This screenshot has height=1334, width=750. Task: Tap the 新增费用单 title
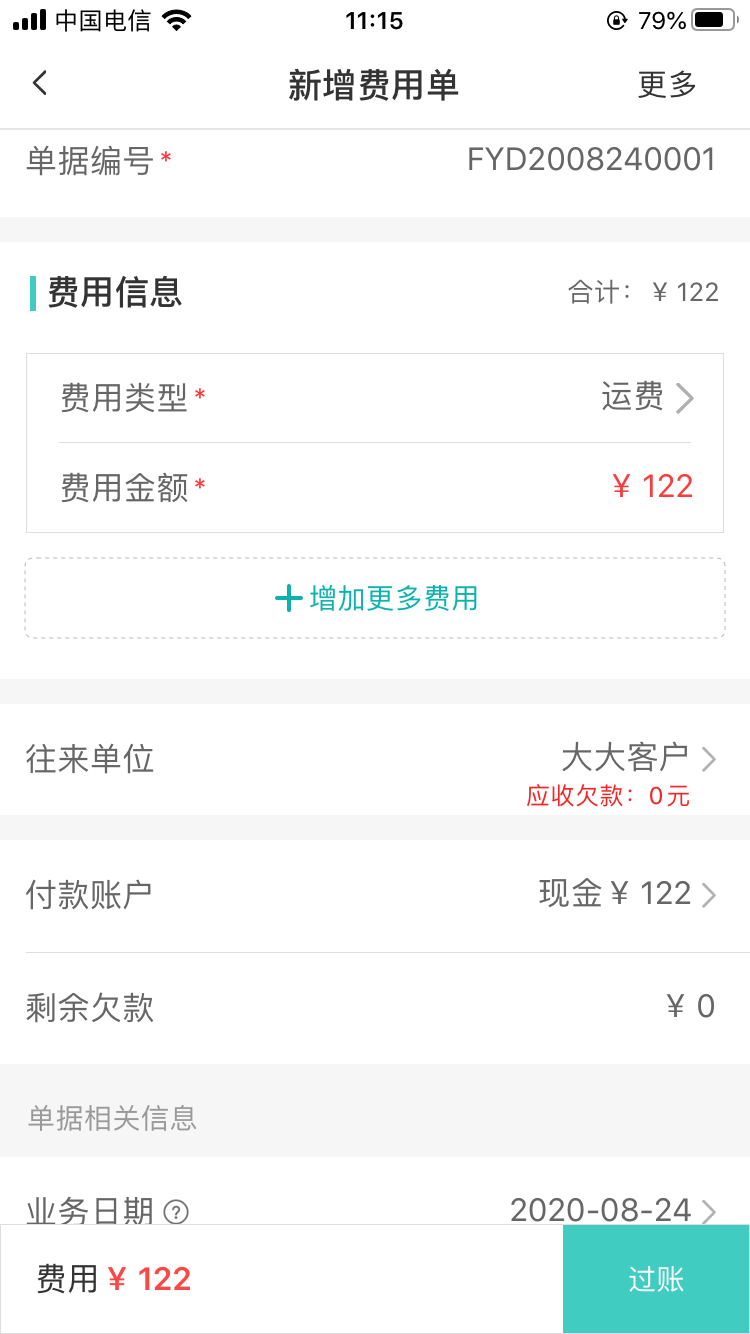tap(374, 85)
